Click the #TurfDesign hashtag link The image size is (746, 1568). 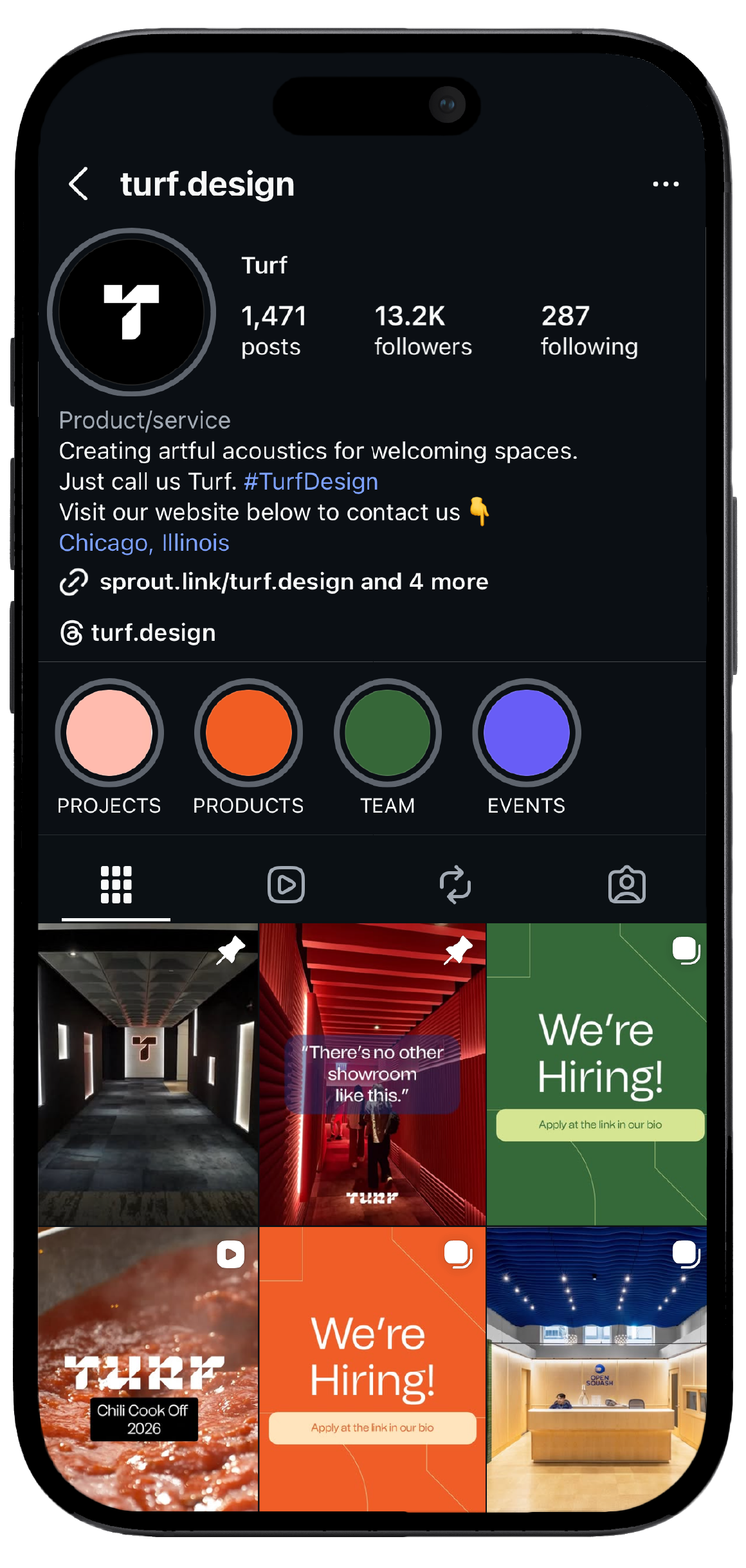coord(311,481)
